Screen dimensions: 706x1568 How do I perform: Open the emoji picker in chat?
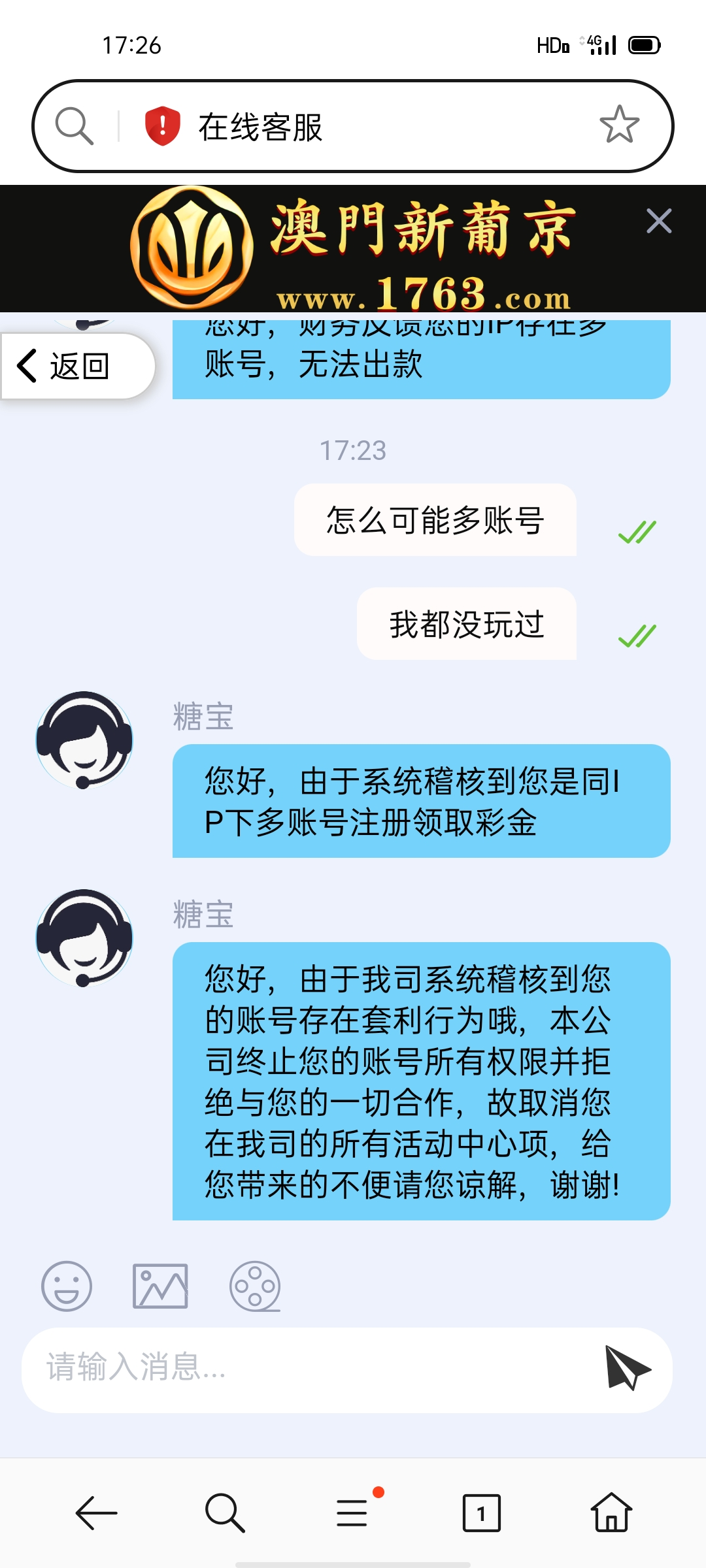(67, 1286)
